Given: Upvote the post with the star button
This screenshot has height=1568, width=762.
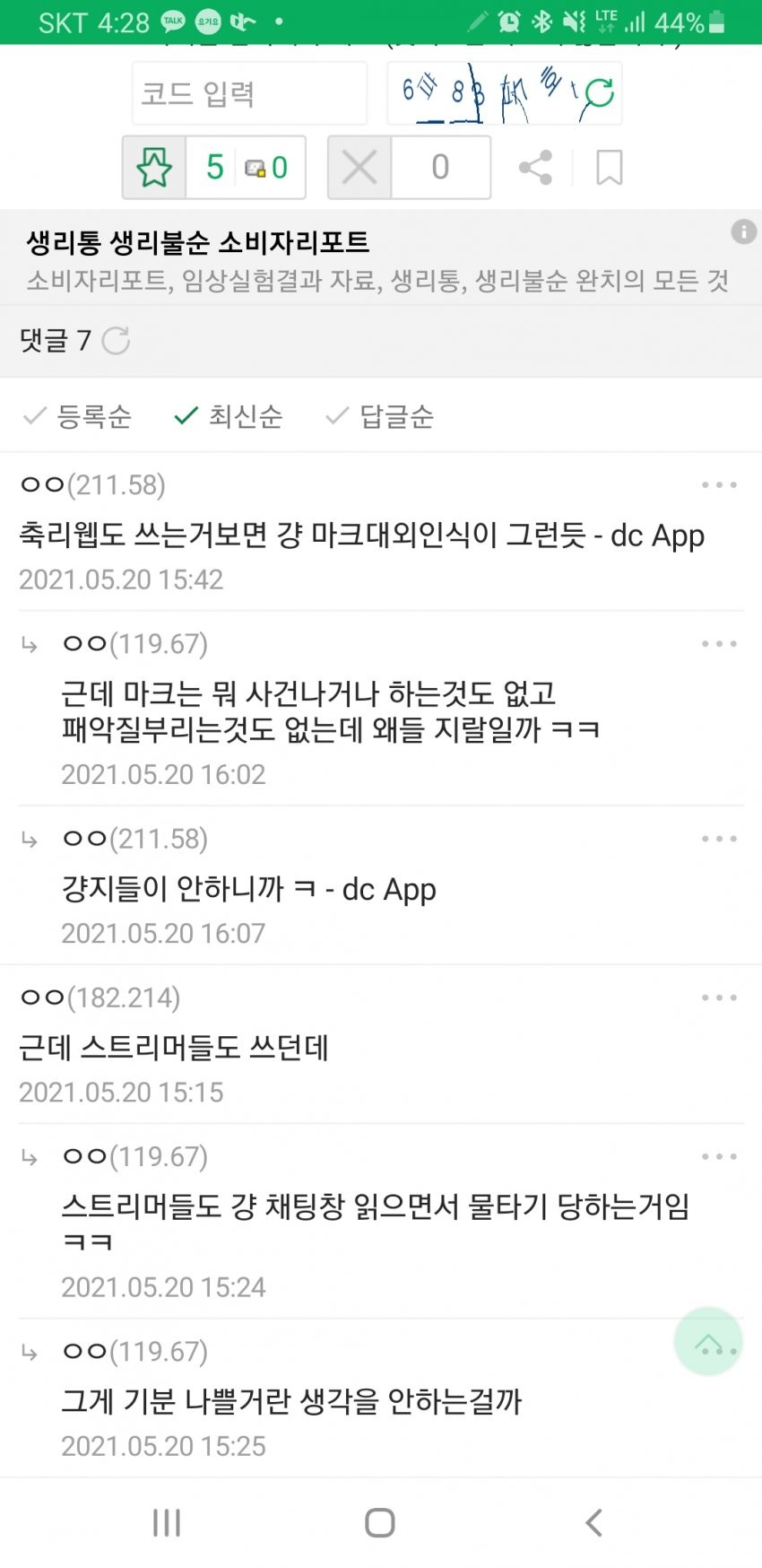Looking at the screenshot, I should point(154,167).
